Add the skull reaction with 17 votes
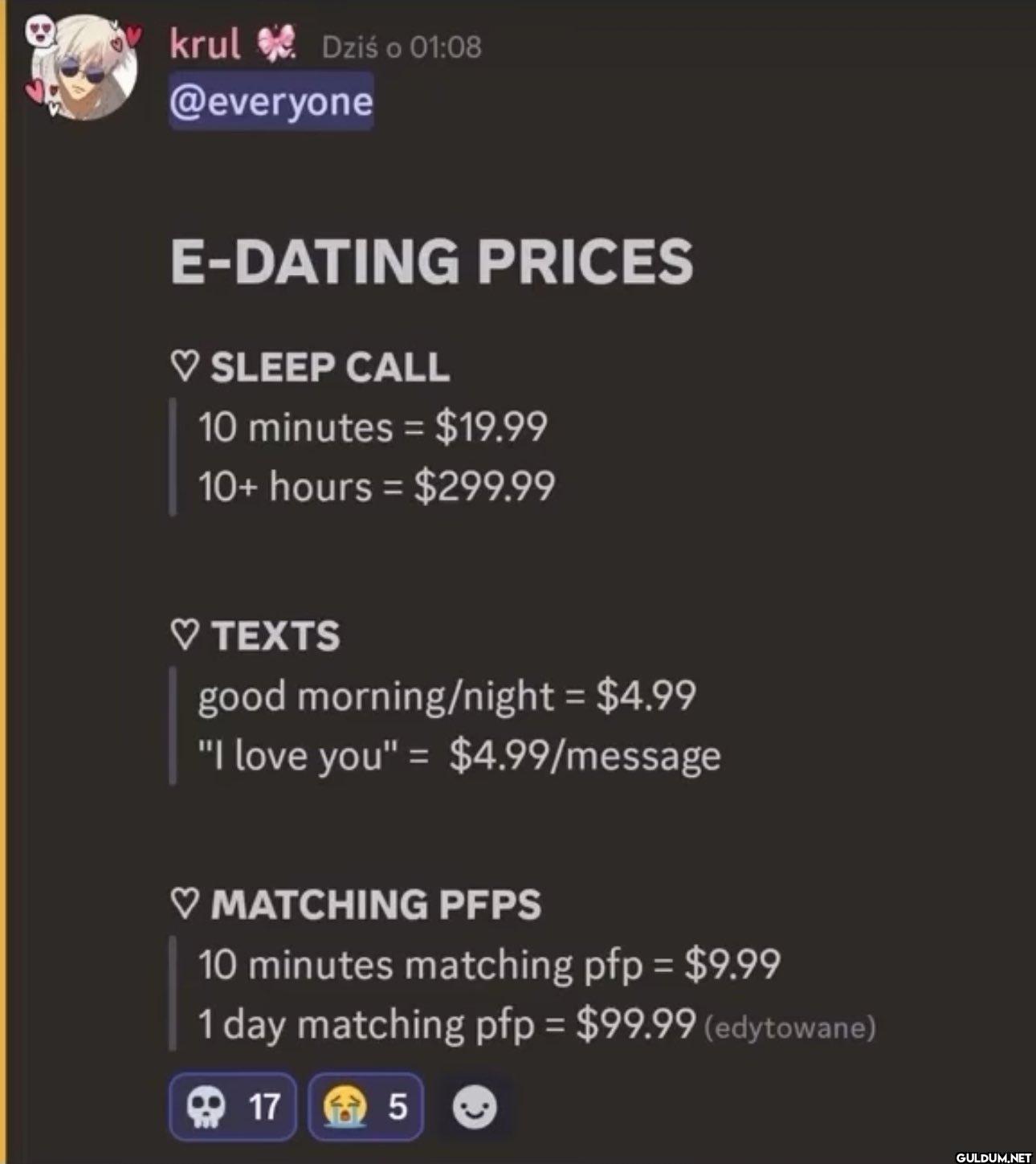This screenshot has height=1164, width=1036. pos(233,1107)
